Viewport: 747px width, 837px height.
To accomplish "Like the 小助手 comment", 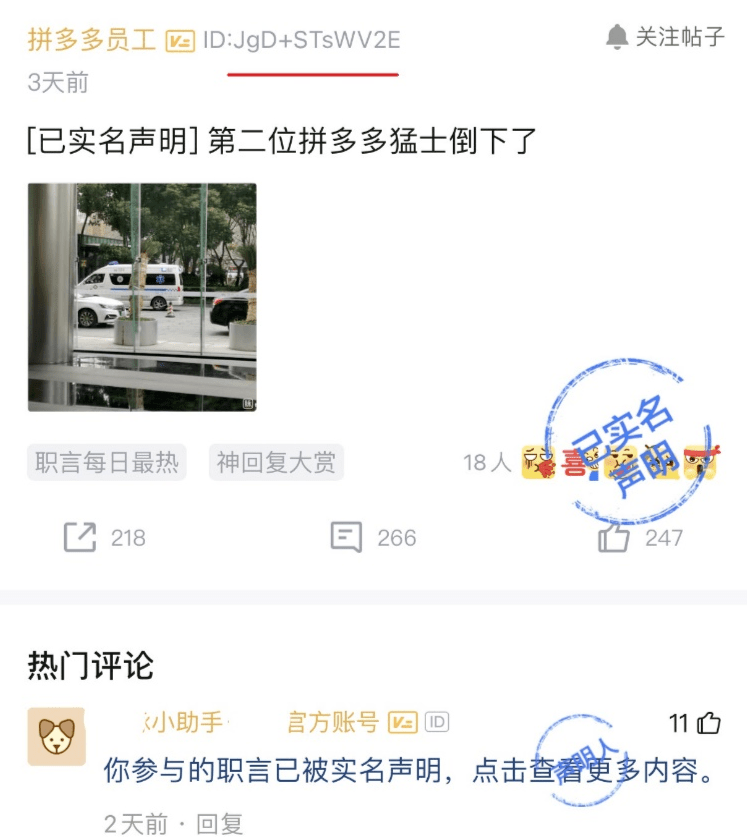I will pyautogui.click(x=695, y=724).
